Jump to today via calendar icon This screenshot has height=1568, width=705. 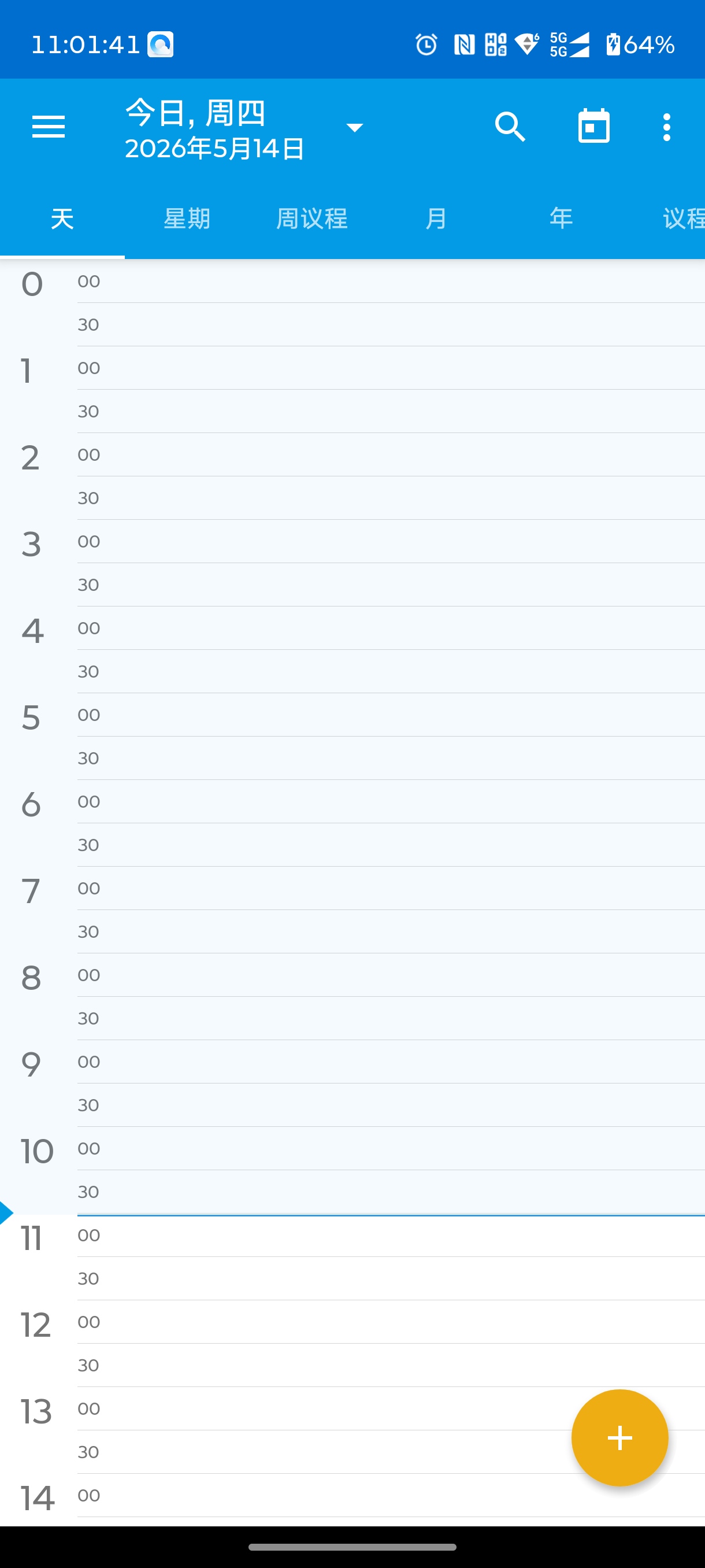(x=593, y=126)
